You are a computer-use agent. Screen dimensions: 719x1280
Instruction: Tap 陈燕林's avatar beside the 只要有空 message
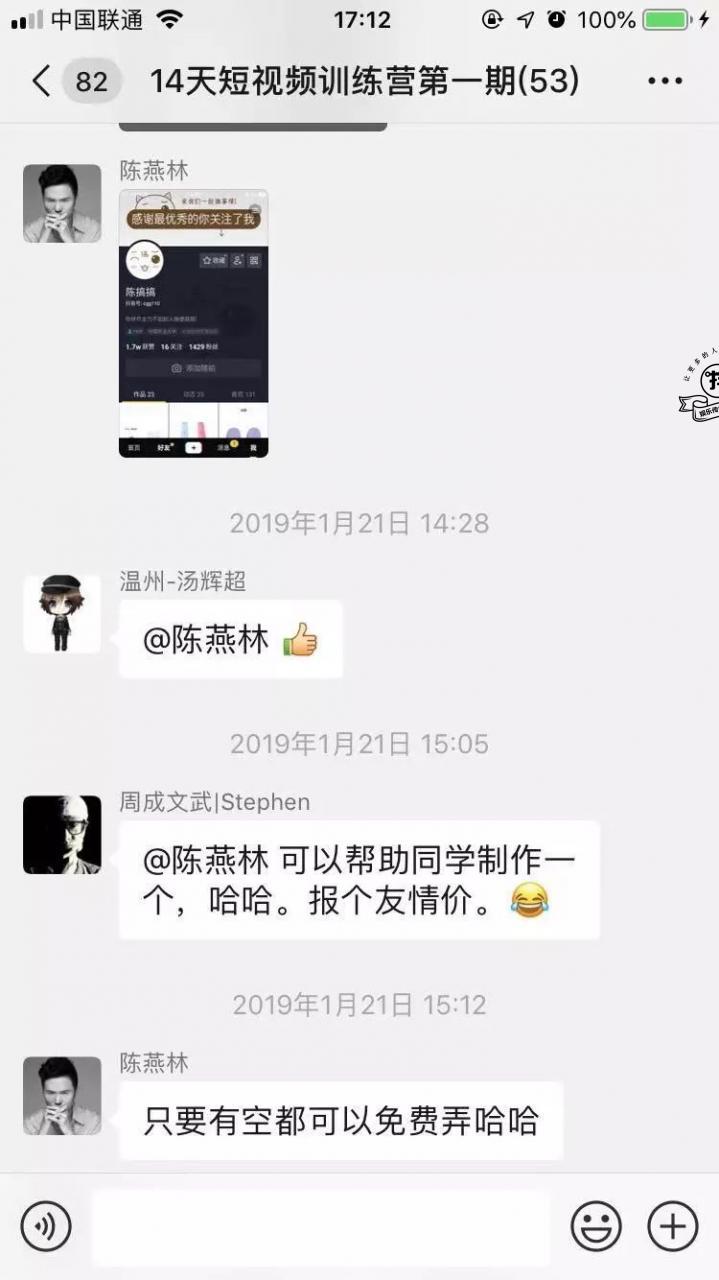tap(62, 1096)
